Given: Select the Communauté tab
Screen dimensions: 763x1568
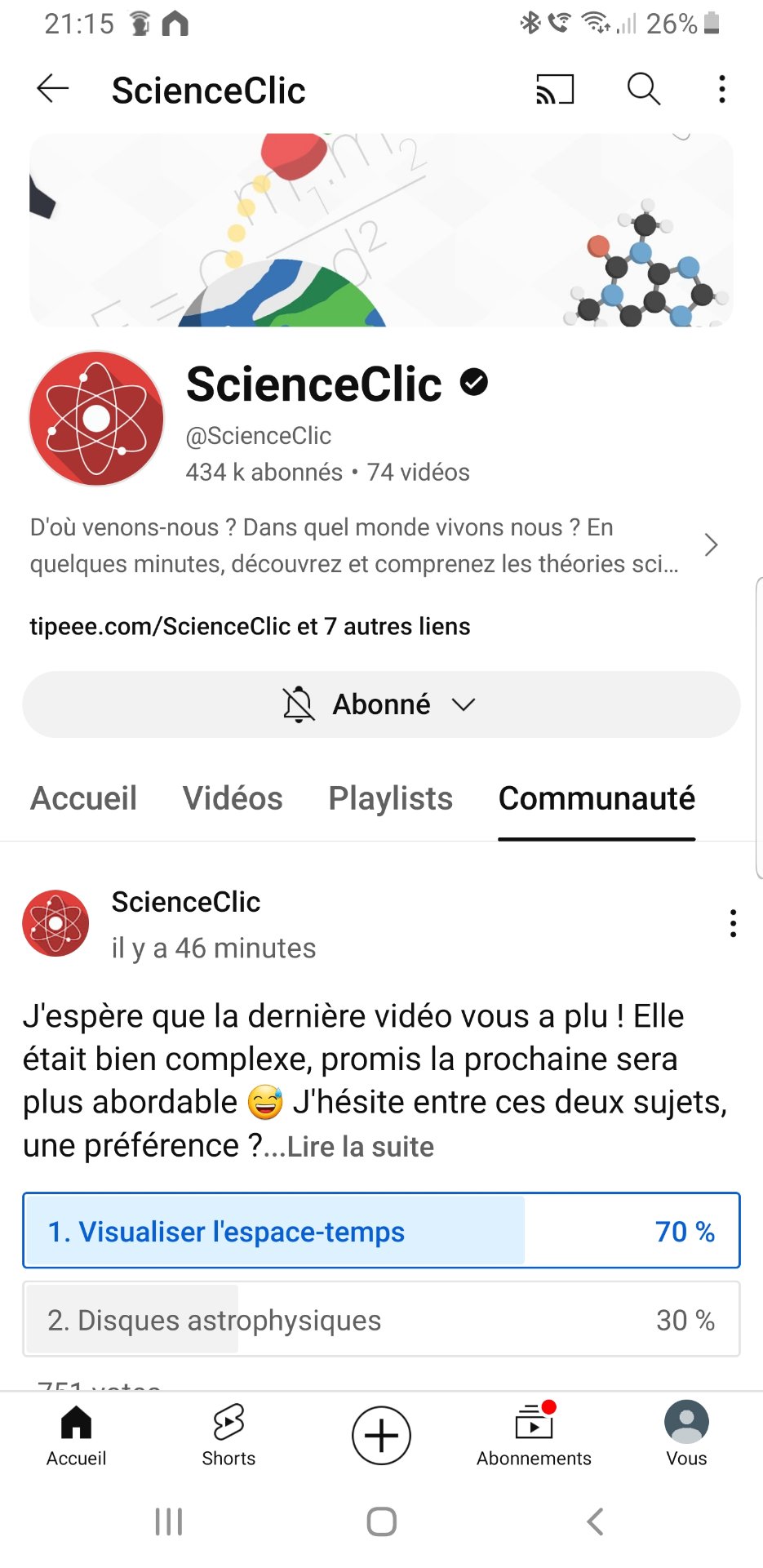Looking at the screenshot, I should [597, 798].
